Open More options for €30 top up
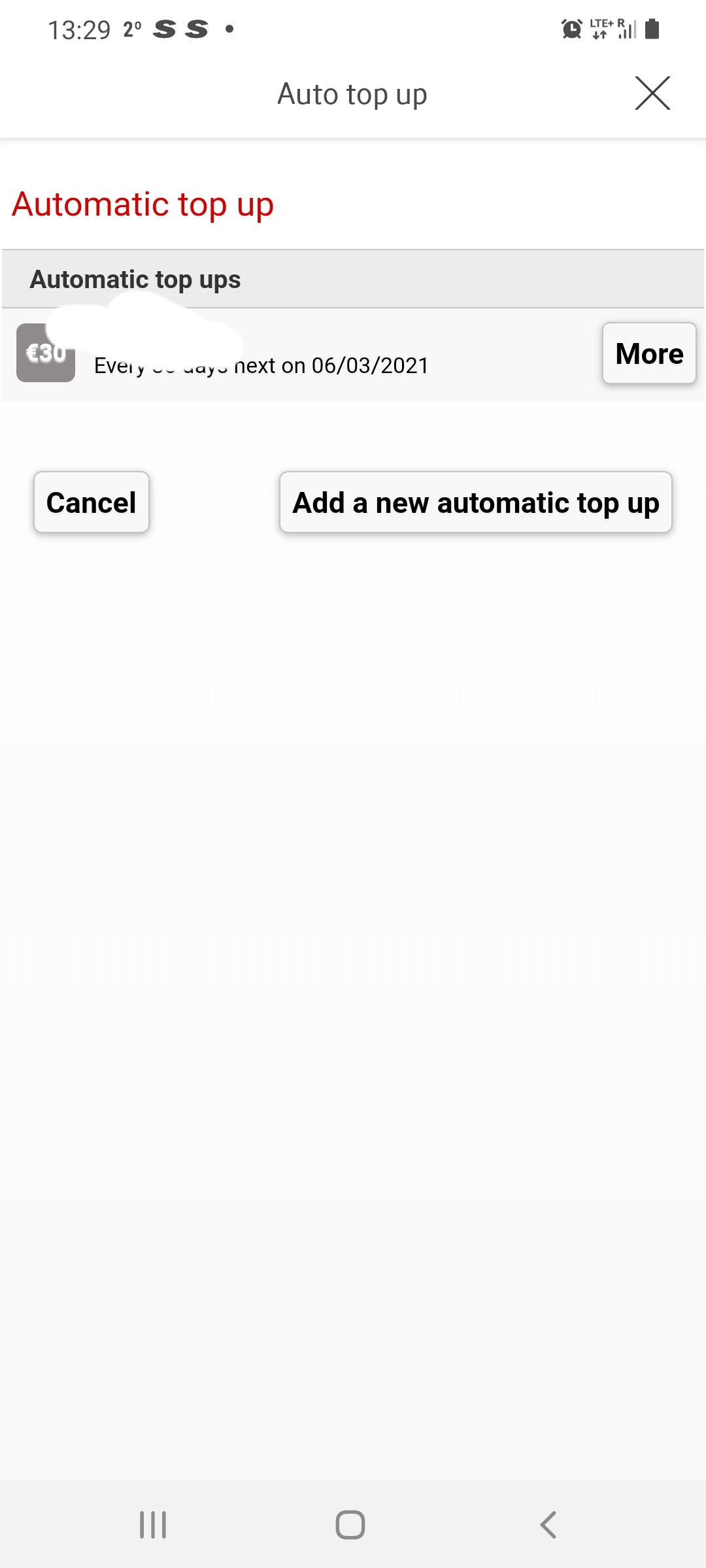This screenshot has height=1568, width=706. 649,353
